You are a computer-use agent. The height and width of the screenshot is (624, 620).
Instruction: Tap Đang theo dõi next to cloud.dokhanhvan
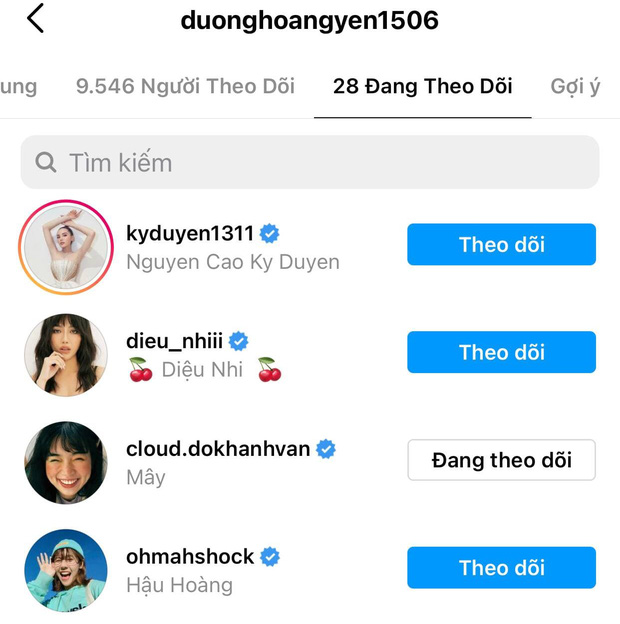point(501,460)
